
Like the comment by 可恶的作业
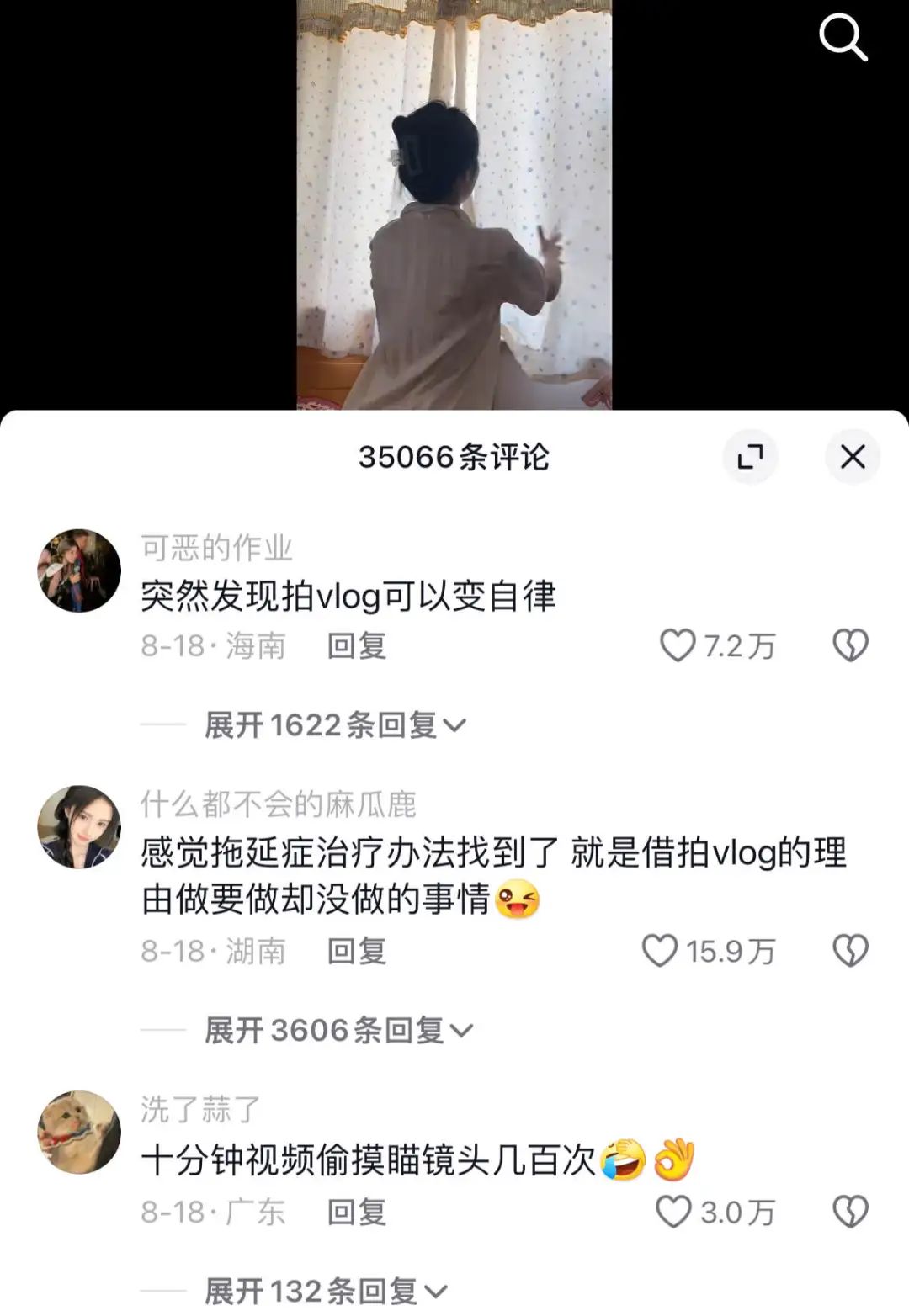point(677,646)
